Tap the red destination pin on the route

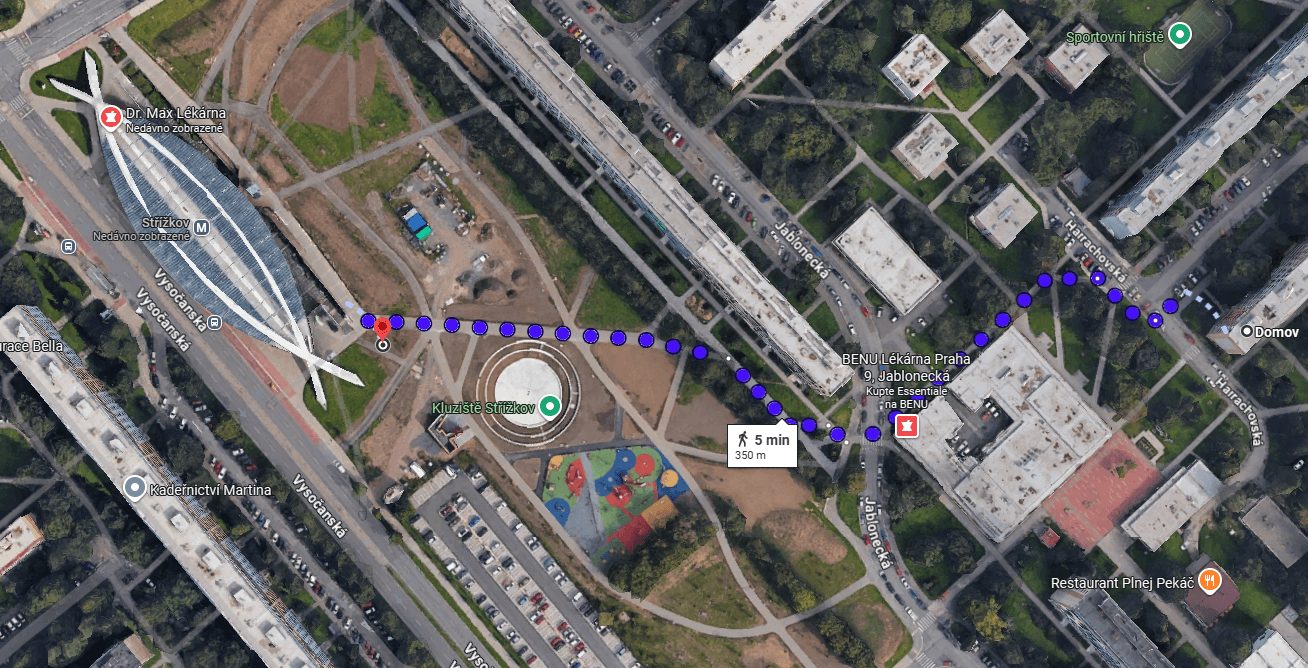[x=382, y=327]
